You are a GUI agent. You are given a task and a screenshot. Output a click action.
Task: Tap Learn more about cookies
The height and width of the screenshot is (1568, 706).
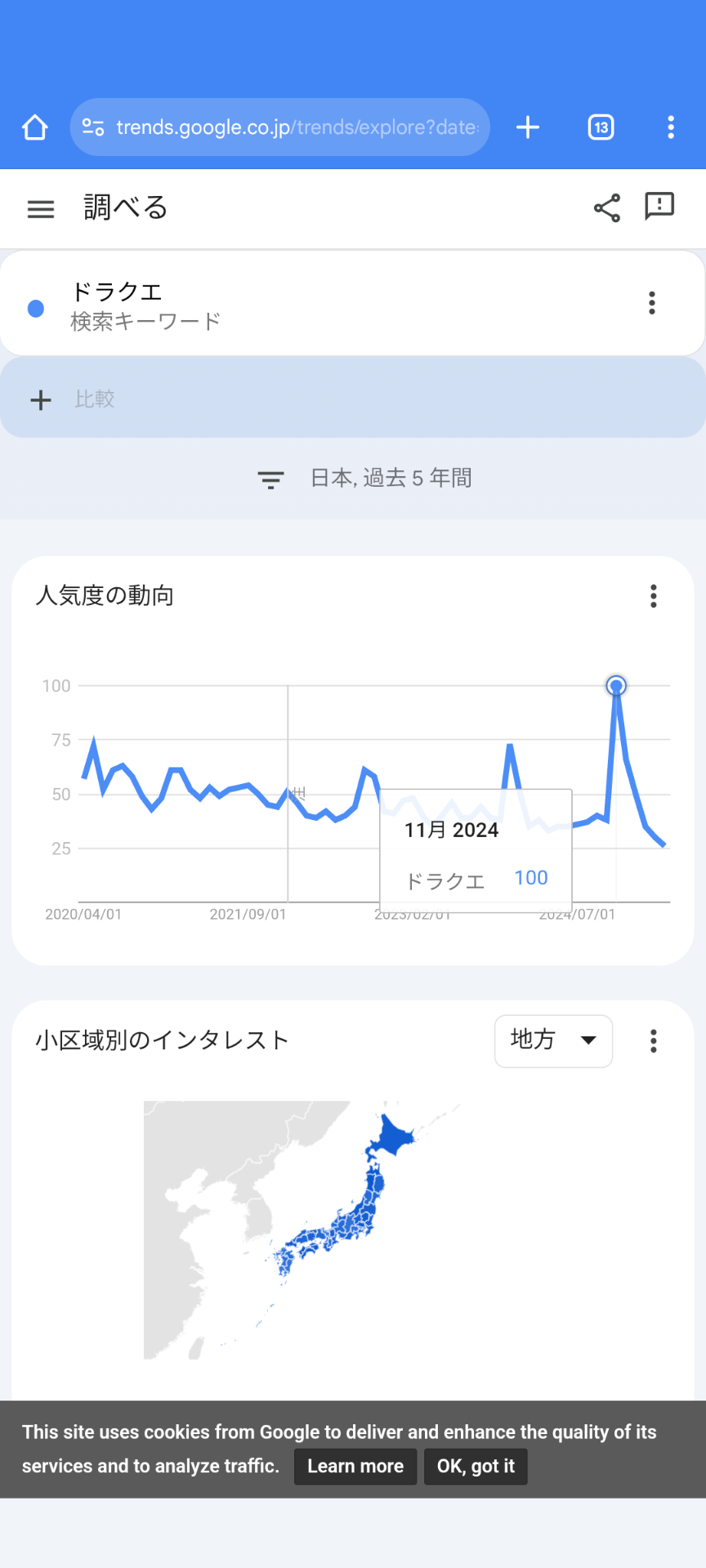coord(355,1466)
